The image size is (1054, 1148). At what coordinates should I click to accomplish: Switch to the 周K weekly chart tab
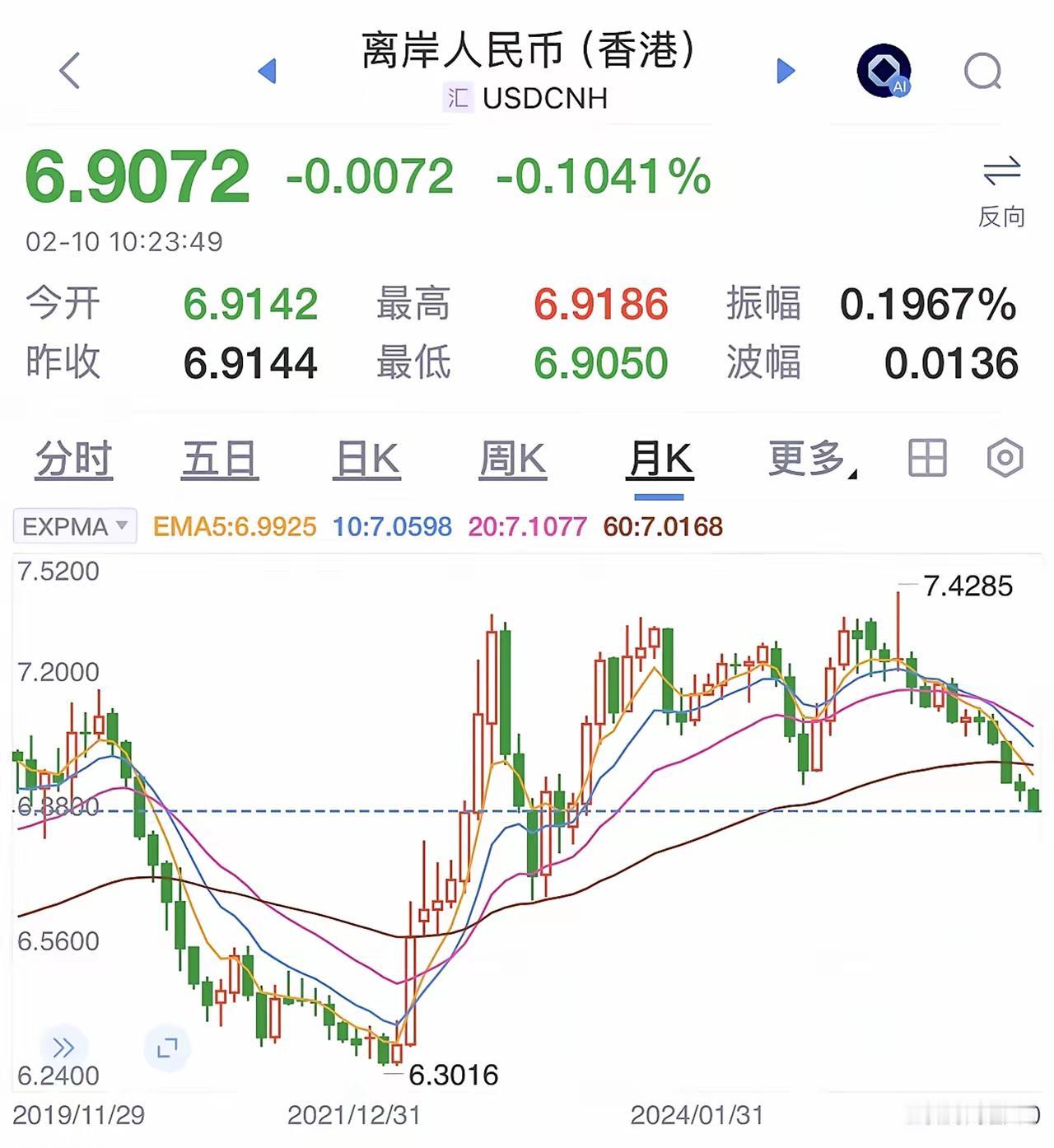(x=511, y=460)
